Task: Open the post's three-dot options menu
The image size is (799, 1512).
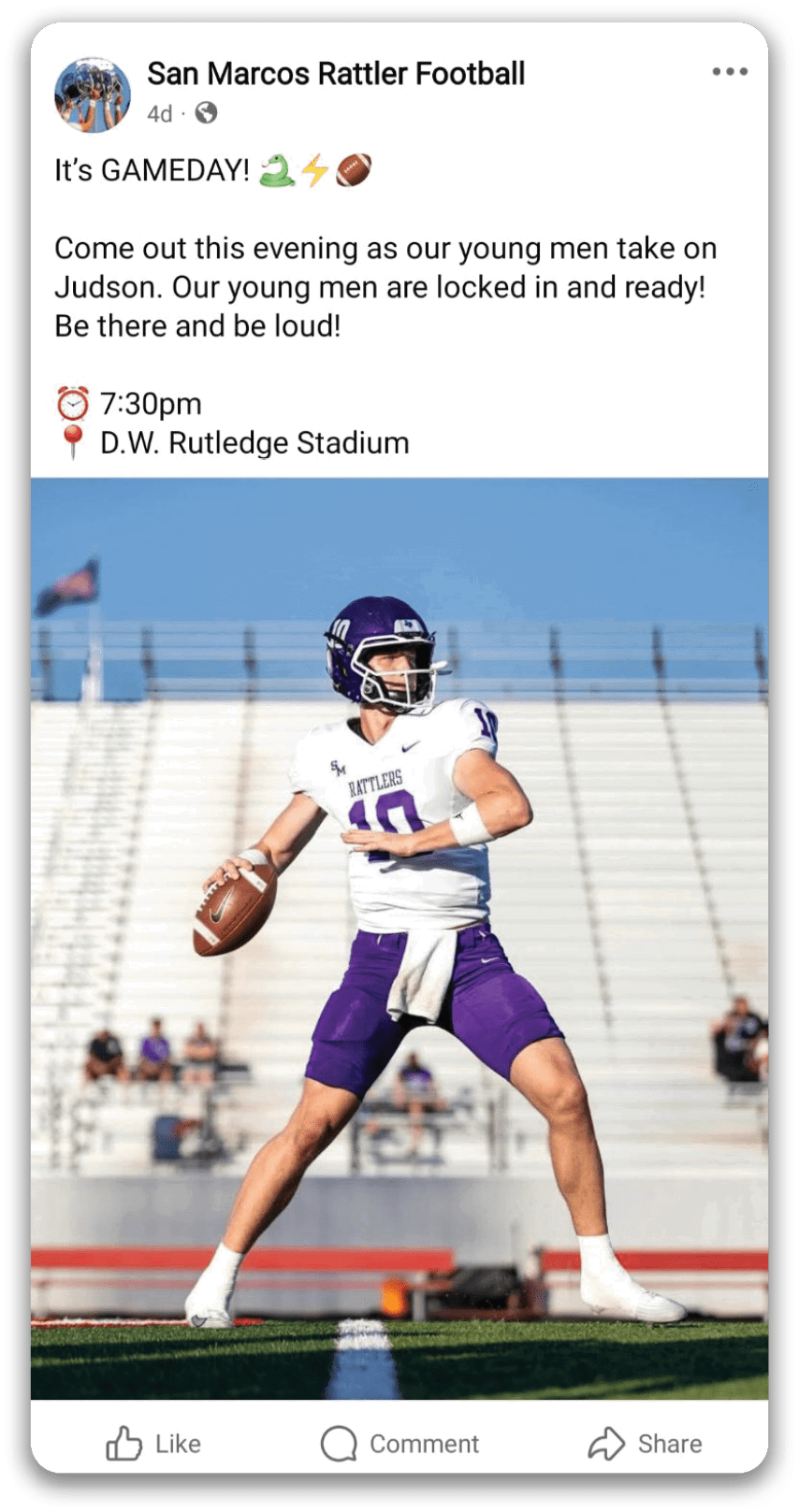Action: pos(729,72)
